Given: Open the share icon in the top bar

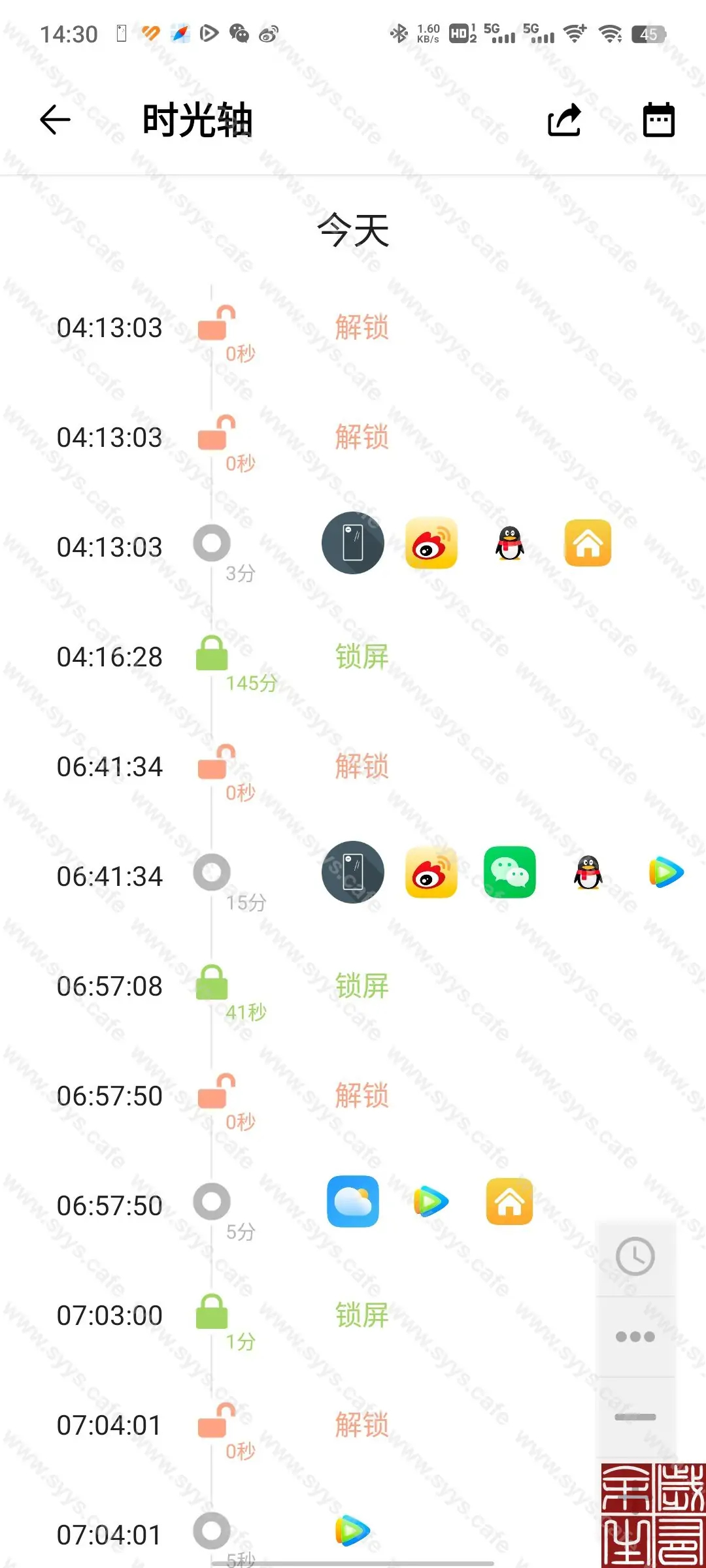Looking at the screenshot, I should 563,120.
